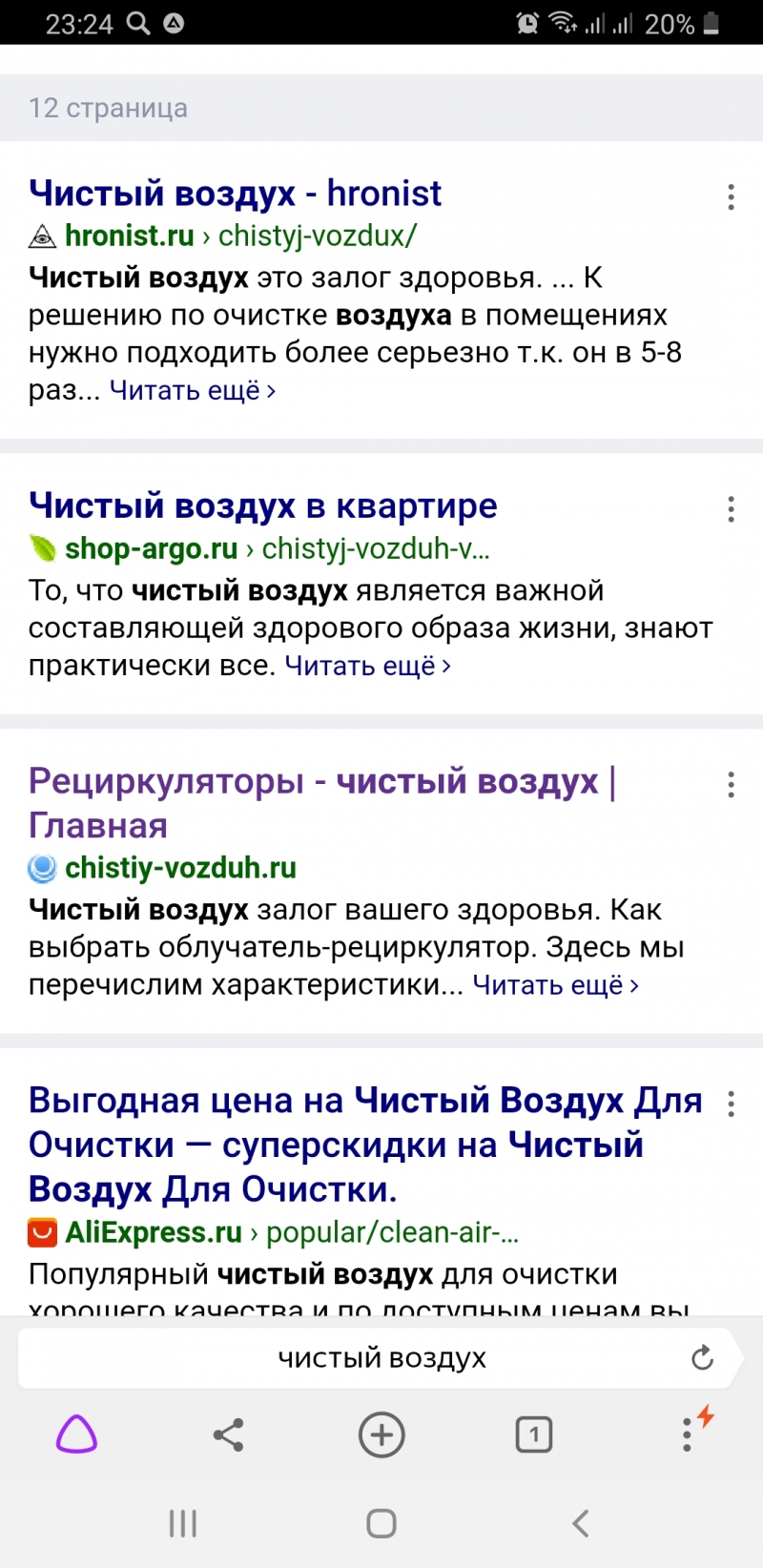Open hronist.ru site link

(129, 236)
